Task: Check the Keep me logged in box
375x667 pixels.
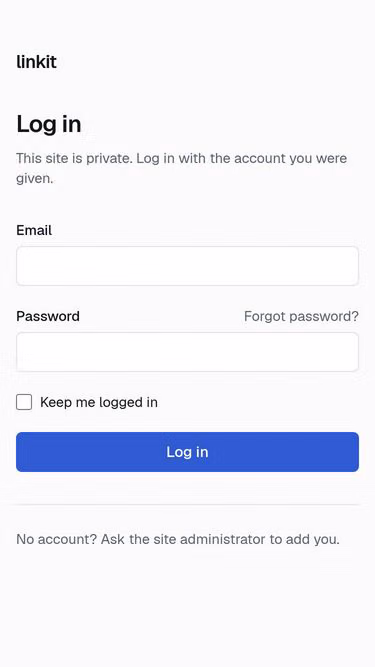Action: [x=24, y=402]
